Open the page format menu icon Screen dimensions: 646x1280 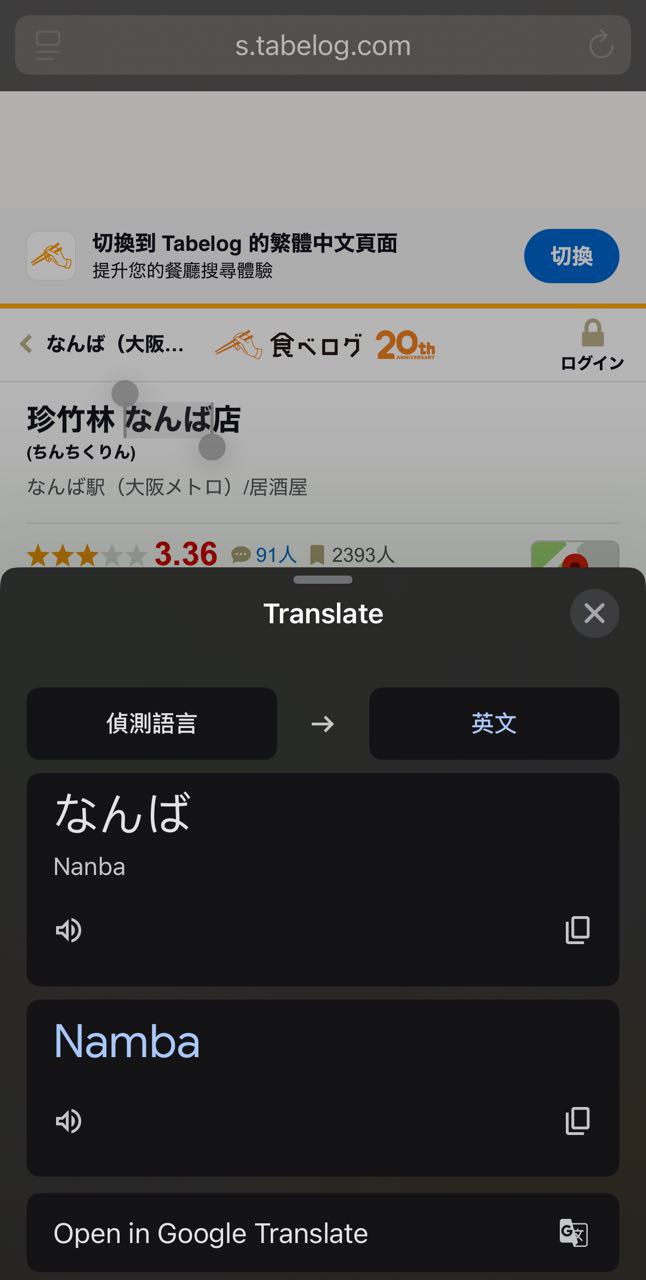(x=47, y=45)
